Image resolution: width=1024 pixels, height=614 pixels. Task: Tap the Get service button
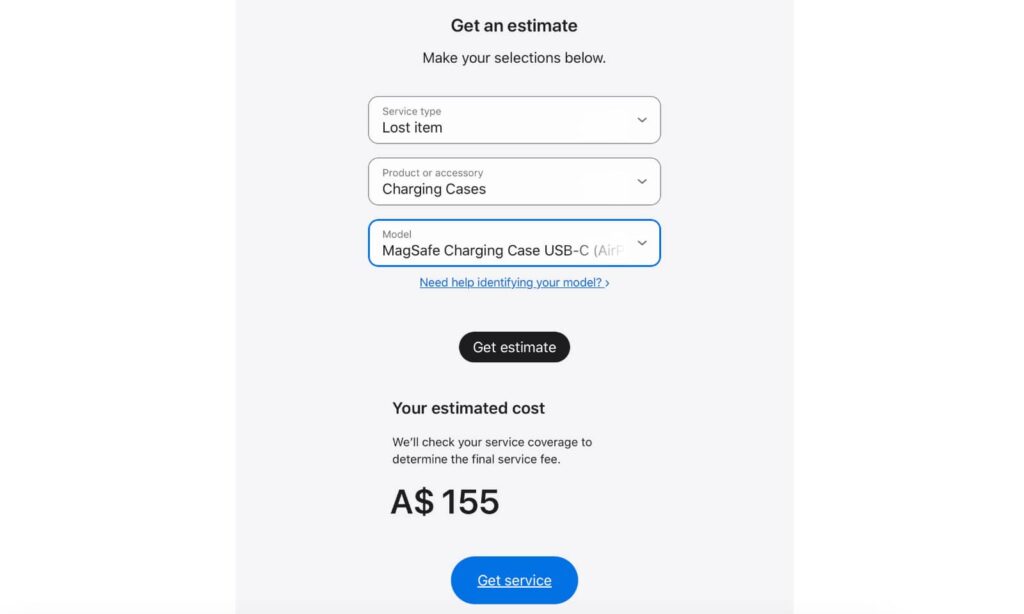(x=514, y=580)
